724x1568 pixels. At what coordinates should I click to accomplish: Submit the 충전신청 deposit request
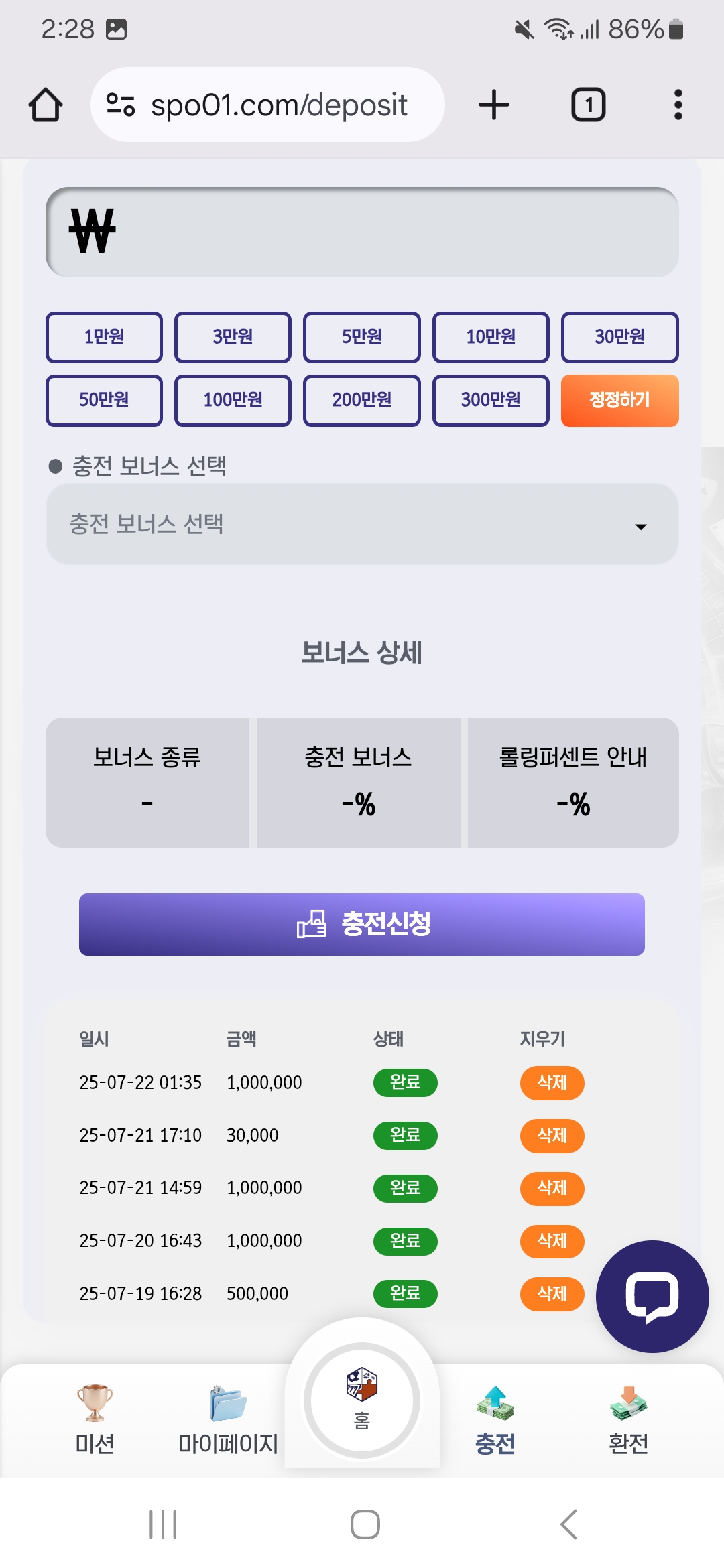[x=362, y=924]
